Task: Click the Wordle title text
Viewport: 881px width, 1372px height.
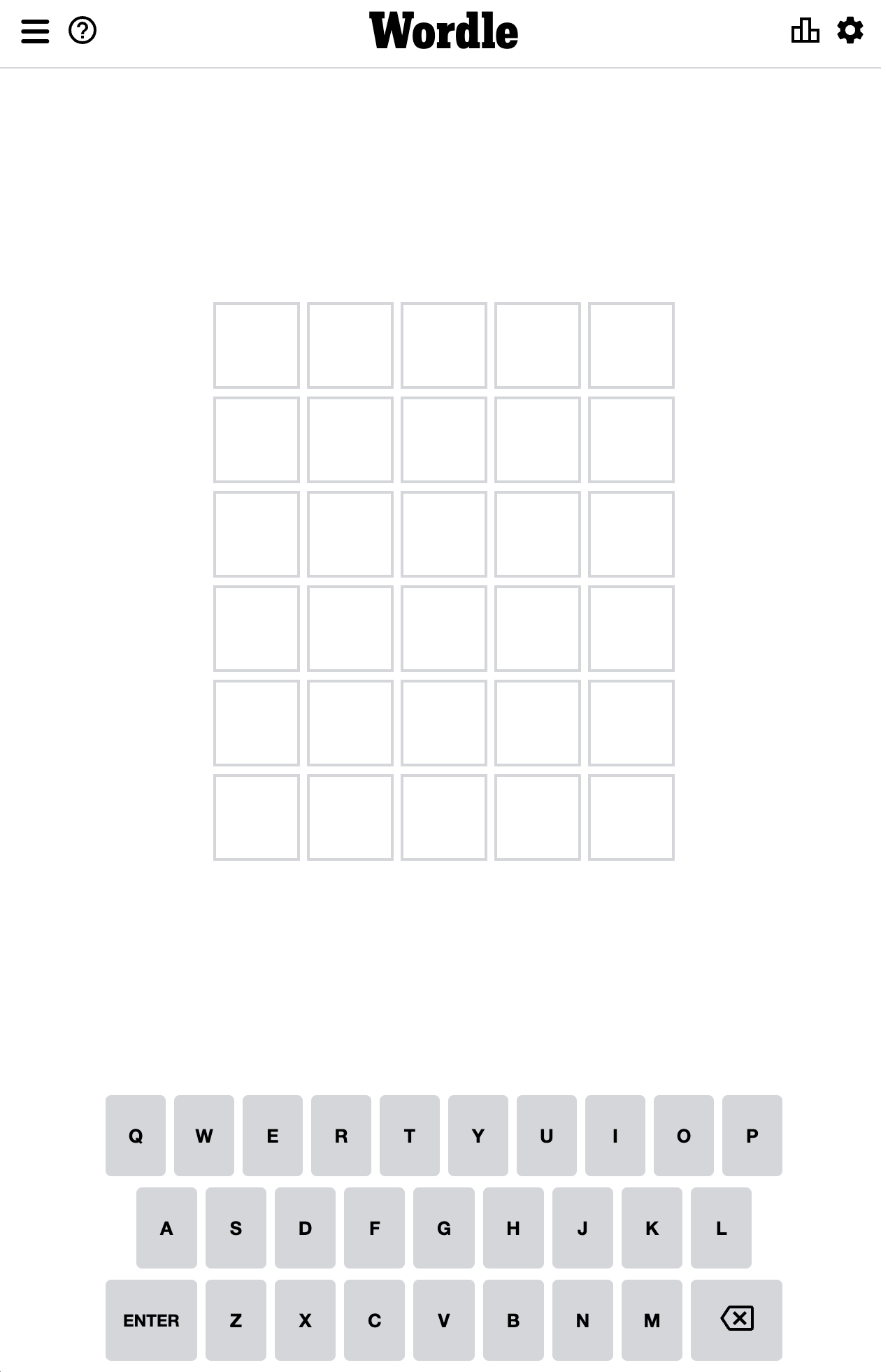Action: point(443,31)
